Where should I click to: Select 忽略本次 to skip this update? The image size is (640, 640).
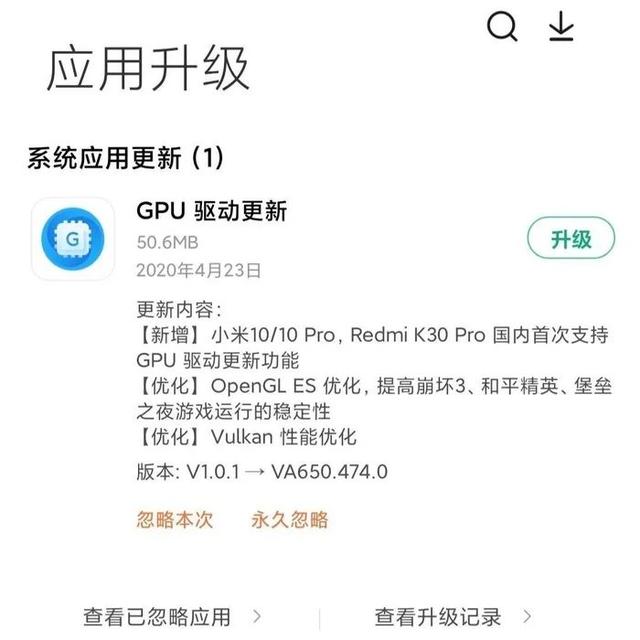pos(175,519)
